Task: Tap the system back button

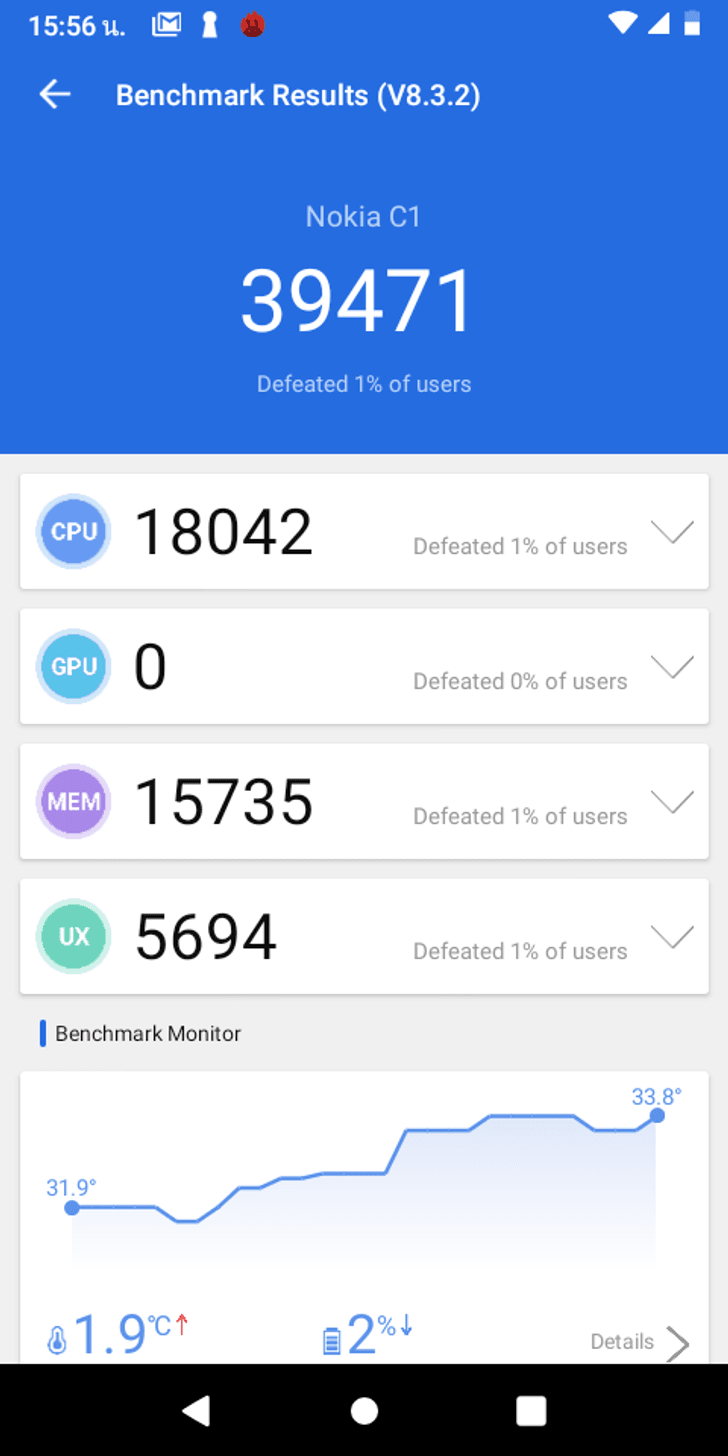Action: pyautogui.click(x=196, y=1410)
